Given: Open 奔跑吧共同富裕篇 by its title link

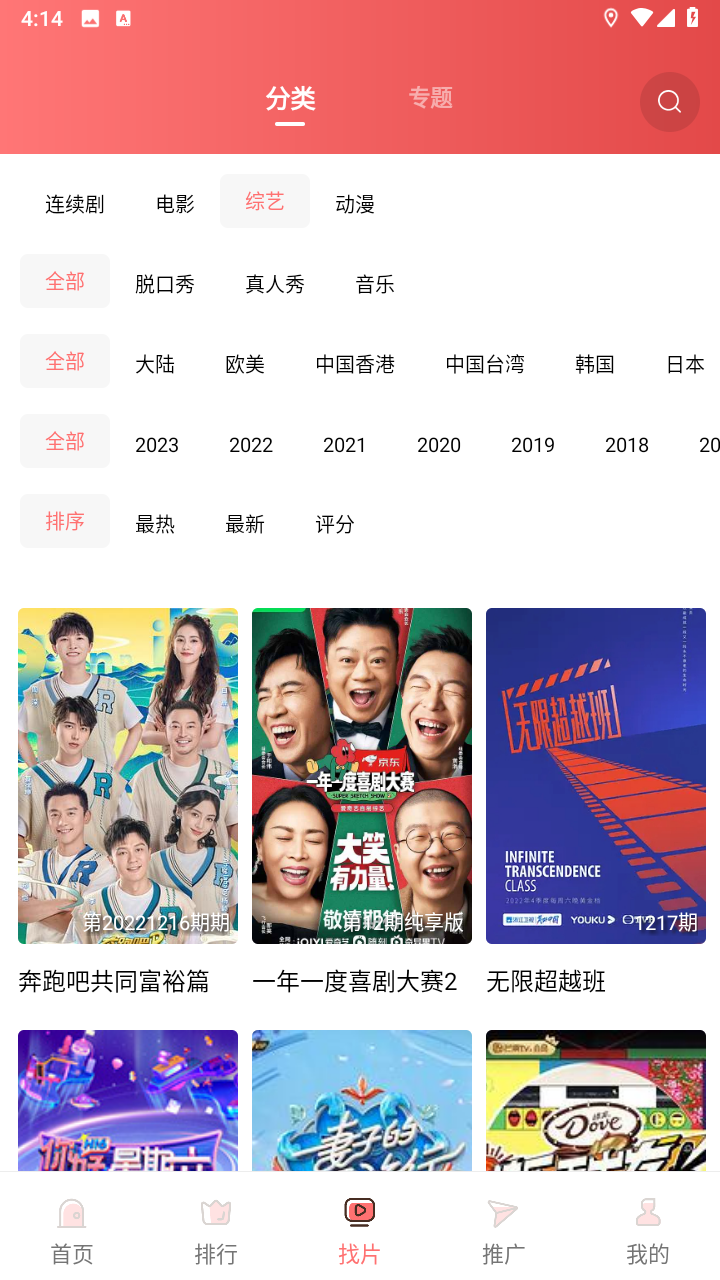Looking at the screenshot, I should tap(127, 982).
